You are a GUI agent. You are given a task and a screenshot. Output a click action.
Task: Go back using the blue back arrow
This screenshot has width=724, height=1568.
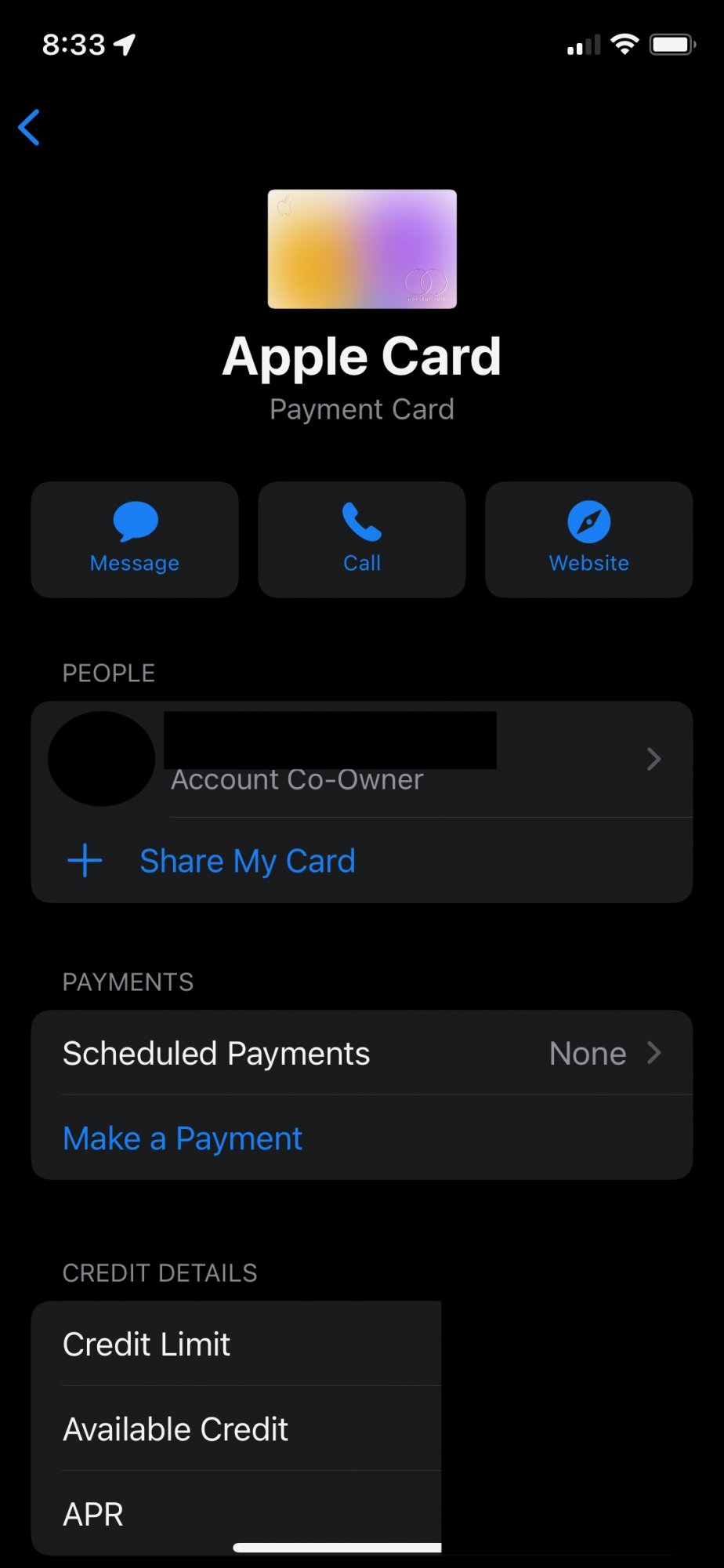tap(30, 128)
